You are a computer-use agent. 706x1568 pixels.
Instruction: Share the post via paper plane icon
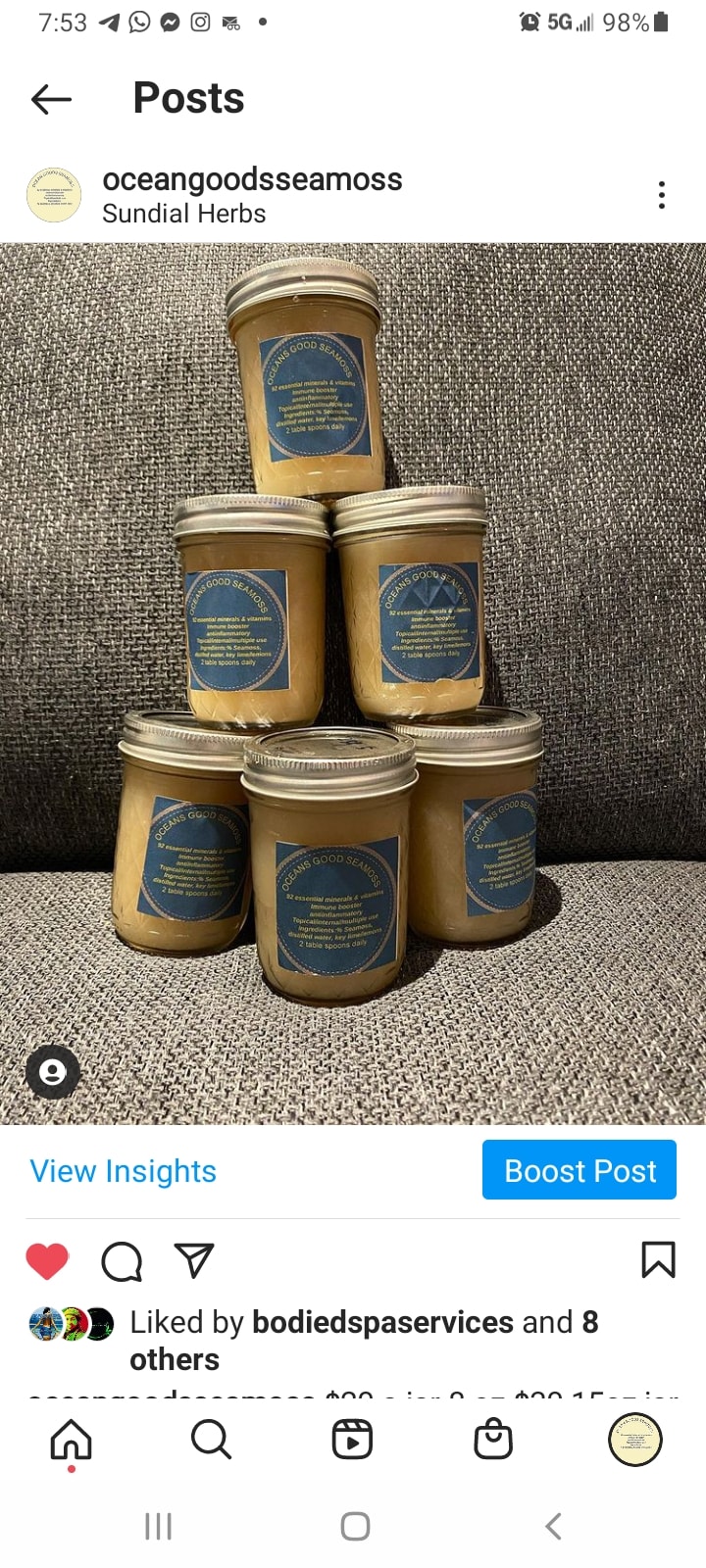pyautogui.click(x=194, y=1260)
